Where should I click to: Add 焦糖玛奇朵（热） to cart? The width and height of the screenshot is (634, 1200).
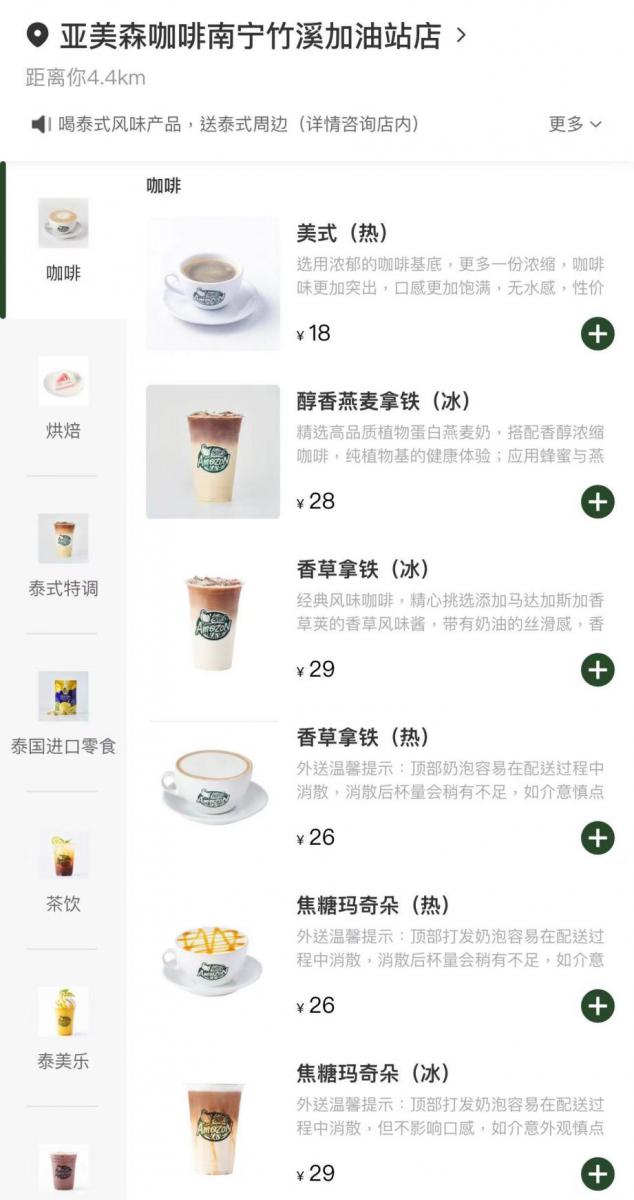597,1006
